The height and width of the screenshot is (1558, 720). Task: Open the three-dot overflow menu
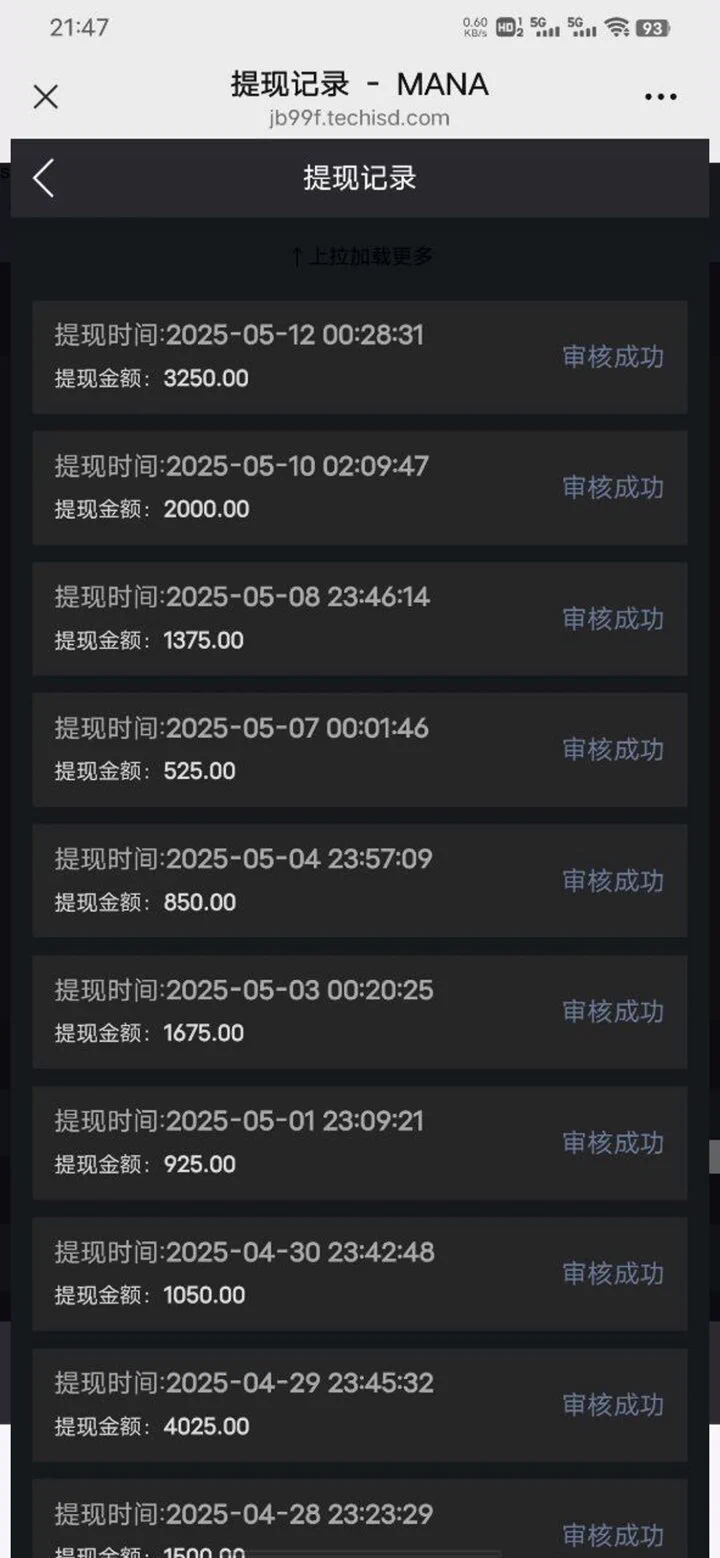point(661,97)
